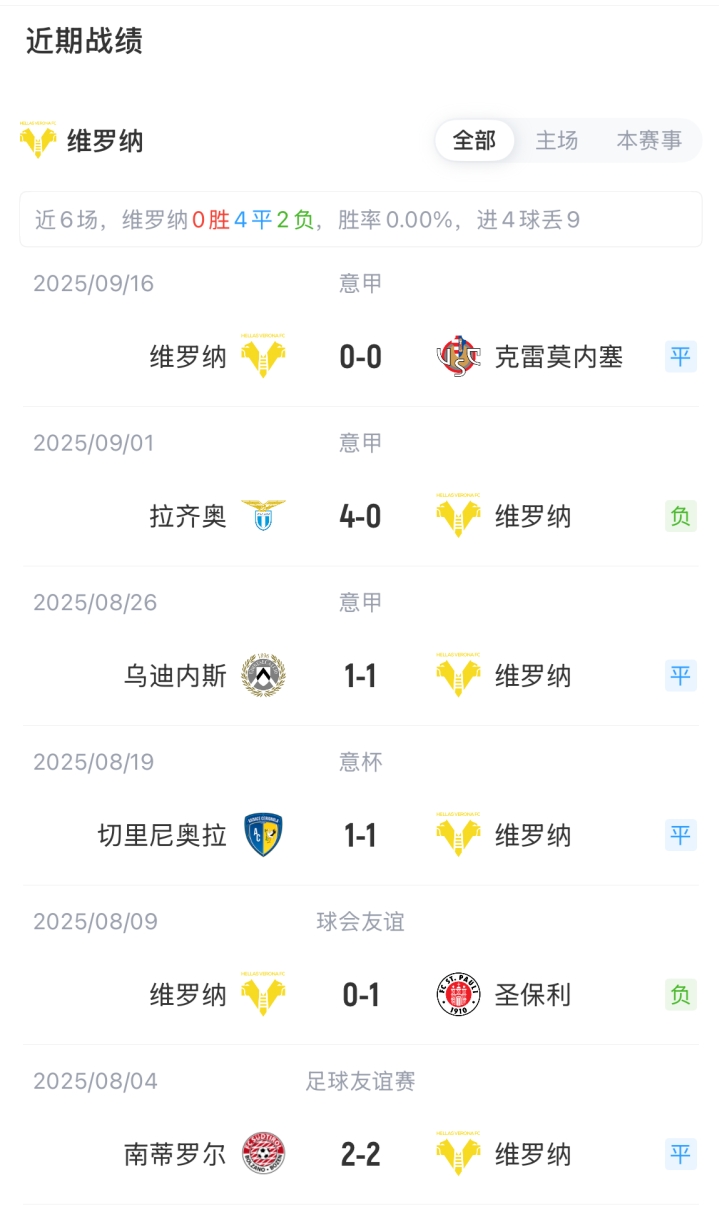
Task: Open the 南蒂罗尔 vs 维罗纳 2-2 match
Action: pos(360,1154)
